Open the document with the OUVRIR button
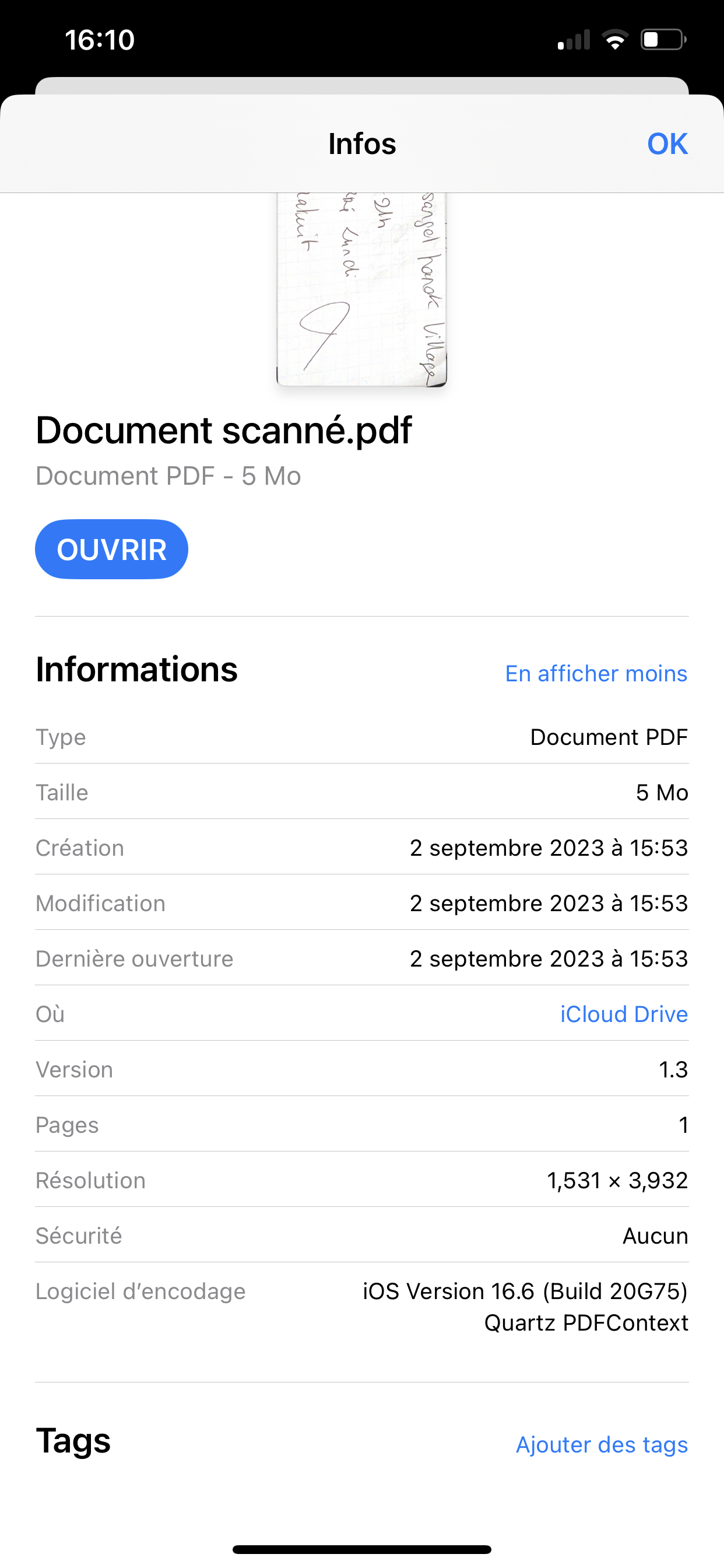The image size is (724, 1568). pos(111,549)
